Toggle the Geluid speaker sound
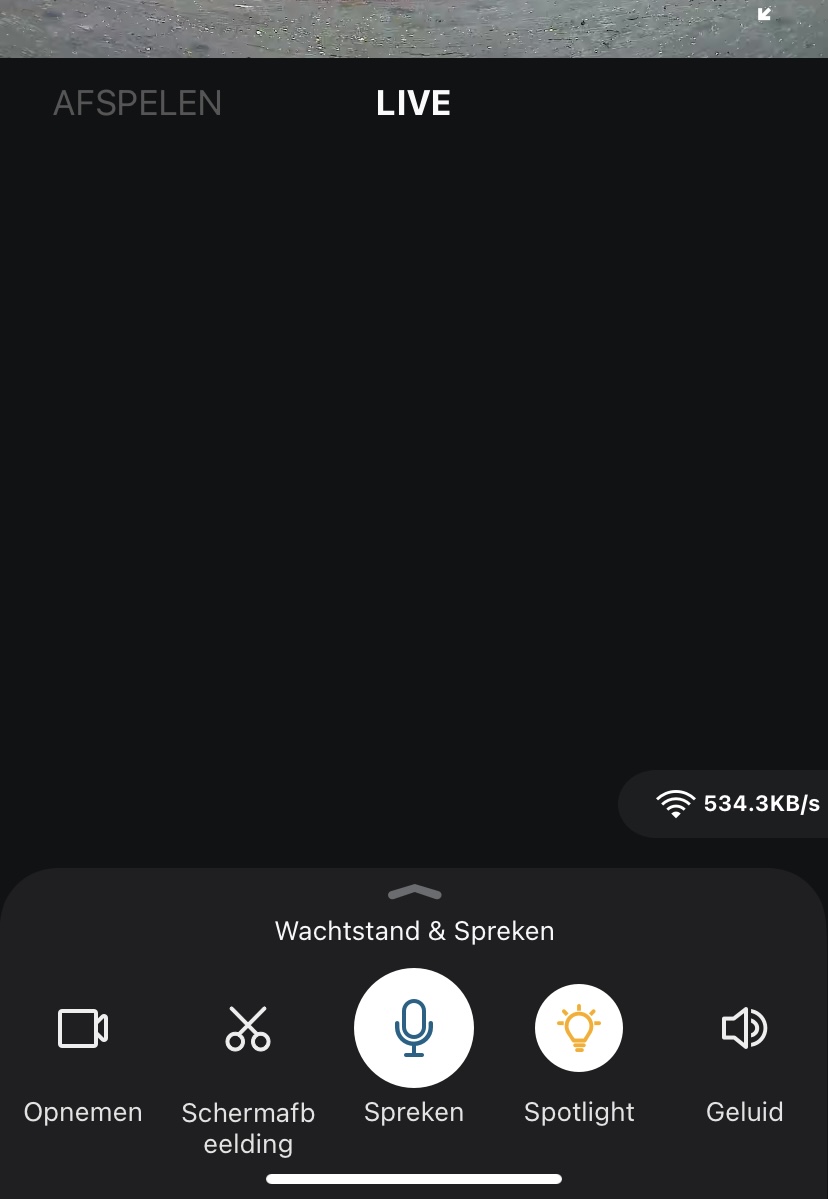Image resolution: width=828 pixels, height=1199 pixels. tap(744, 1028)
